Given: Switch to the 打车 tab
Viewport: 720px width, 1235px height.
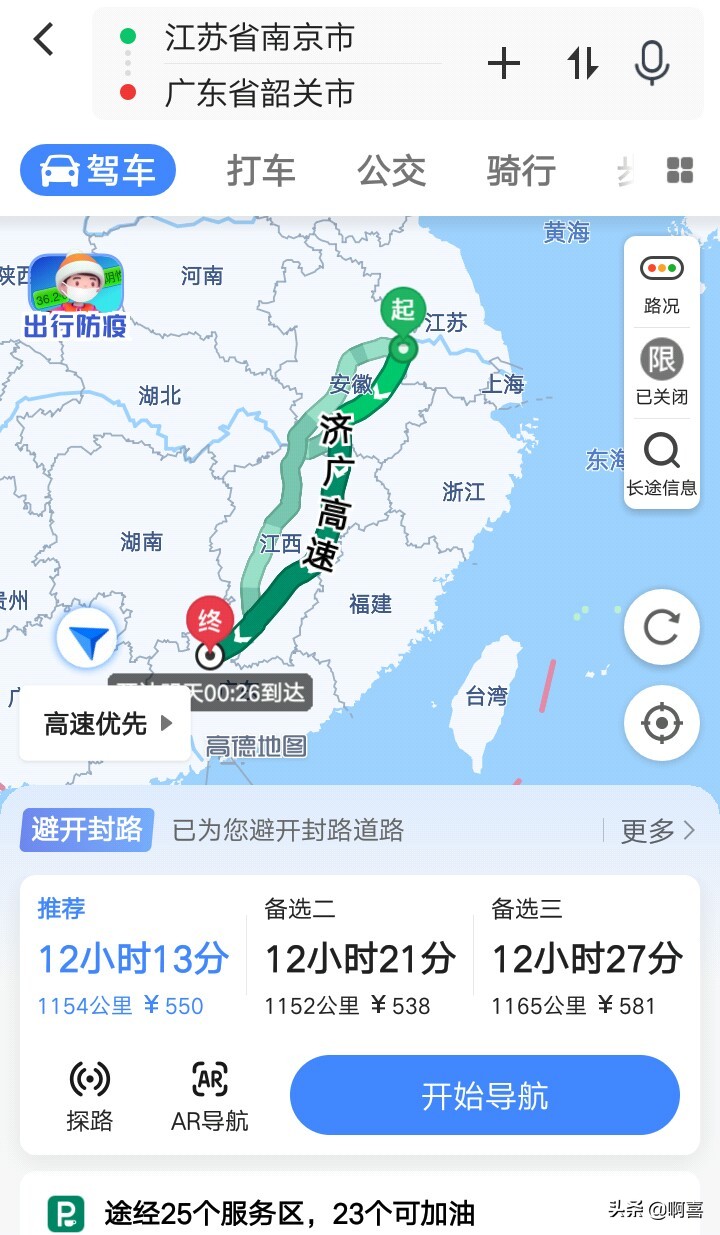Looking at the screenshot, I should (261, 171).
